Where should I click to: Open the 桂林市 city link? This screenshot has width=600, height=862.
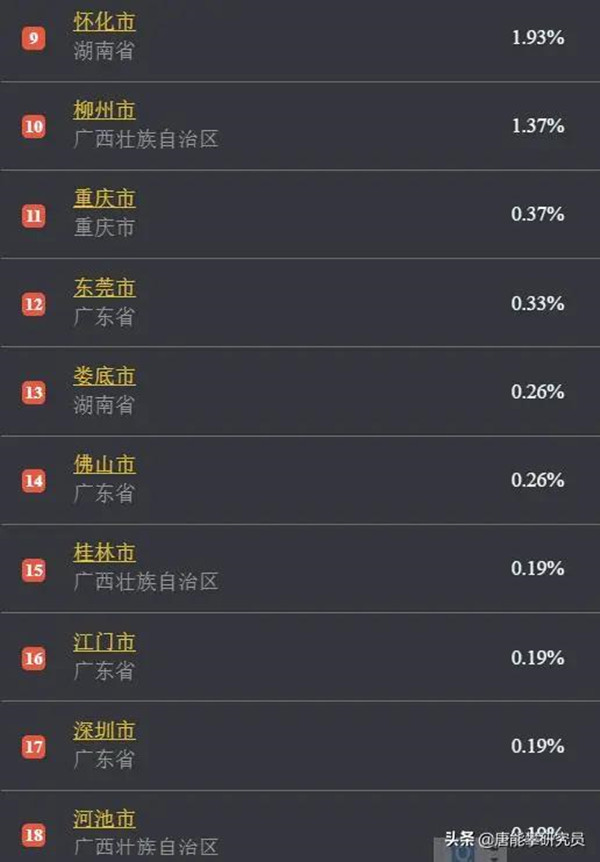tap(104, 553)
